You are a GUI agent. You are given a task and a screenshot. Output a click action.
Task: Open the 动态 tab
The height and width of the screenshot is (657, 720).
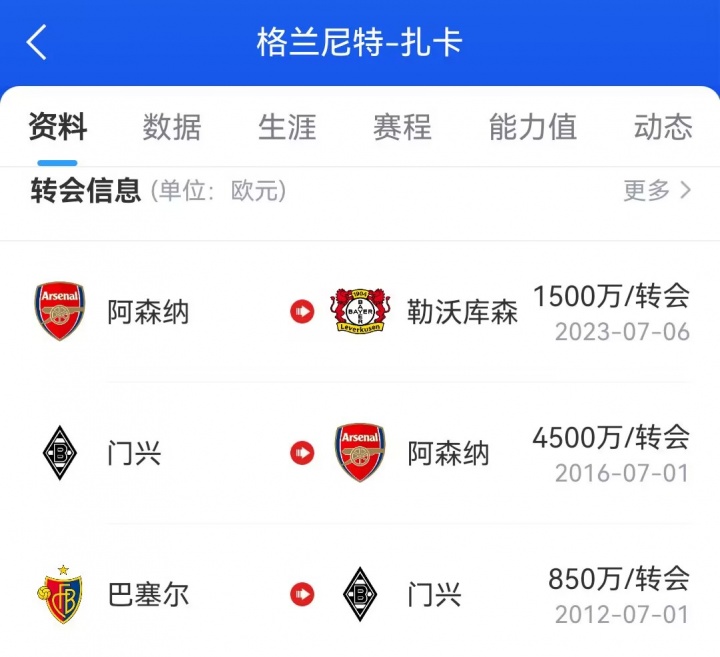[x=662, y=127]
